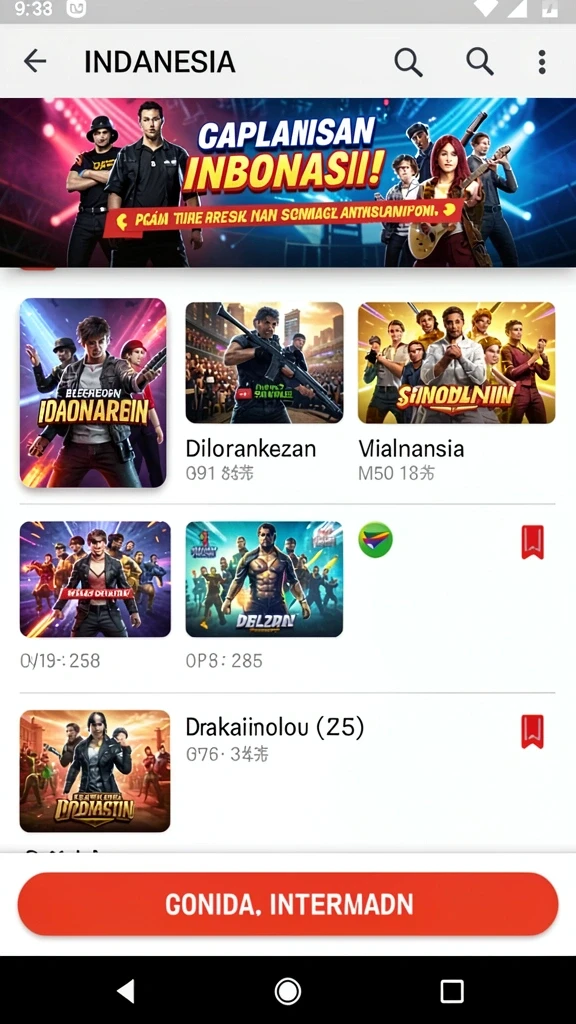Go back using the top-left arrow
The image size is (576, 1024).
click(35, 61)
